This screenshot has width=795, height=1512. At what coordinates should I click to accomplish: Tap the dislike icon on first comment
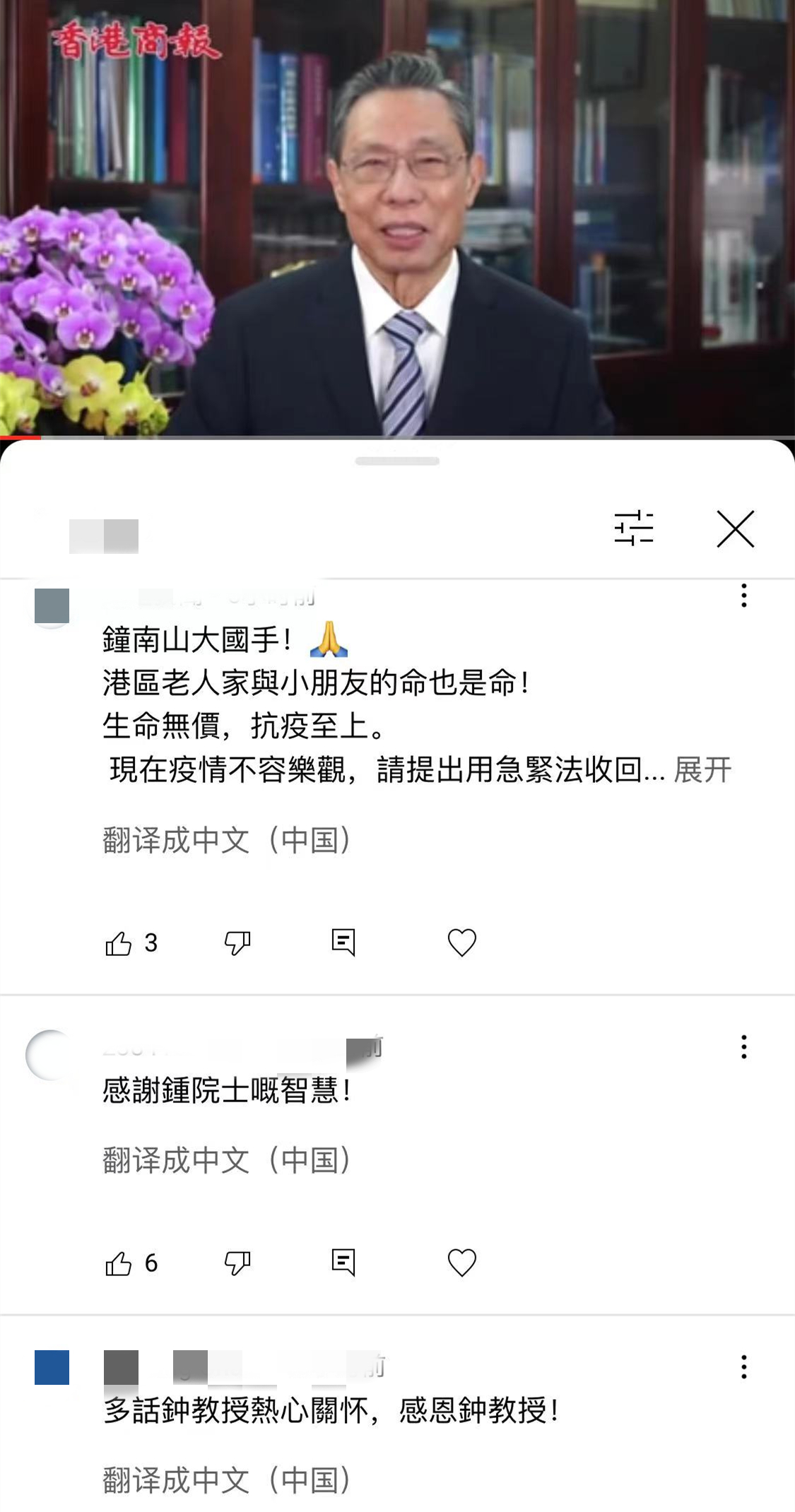pos(238,940)
